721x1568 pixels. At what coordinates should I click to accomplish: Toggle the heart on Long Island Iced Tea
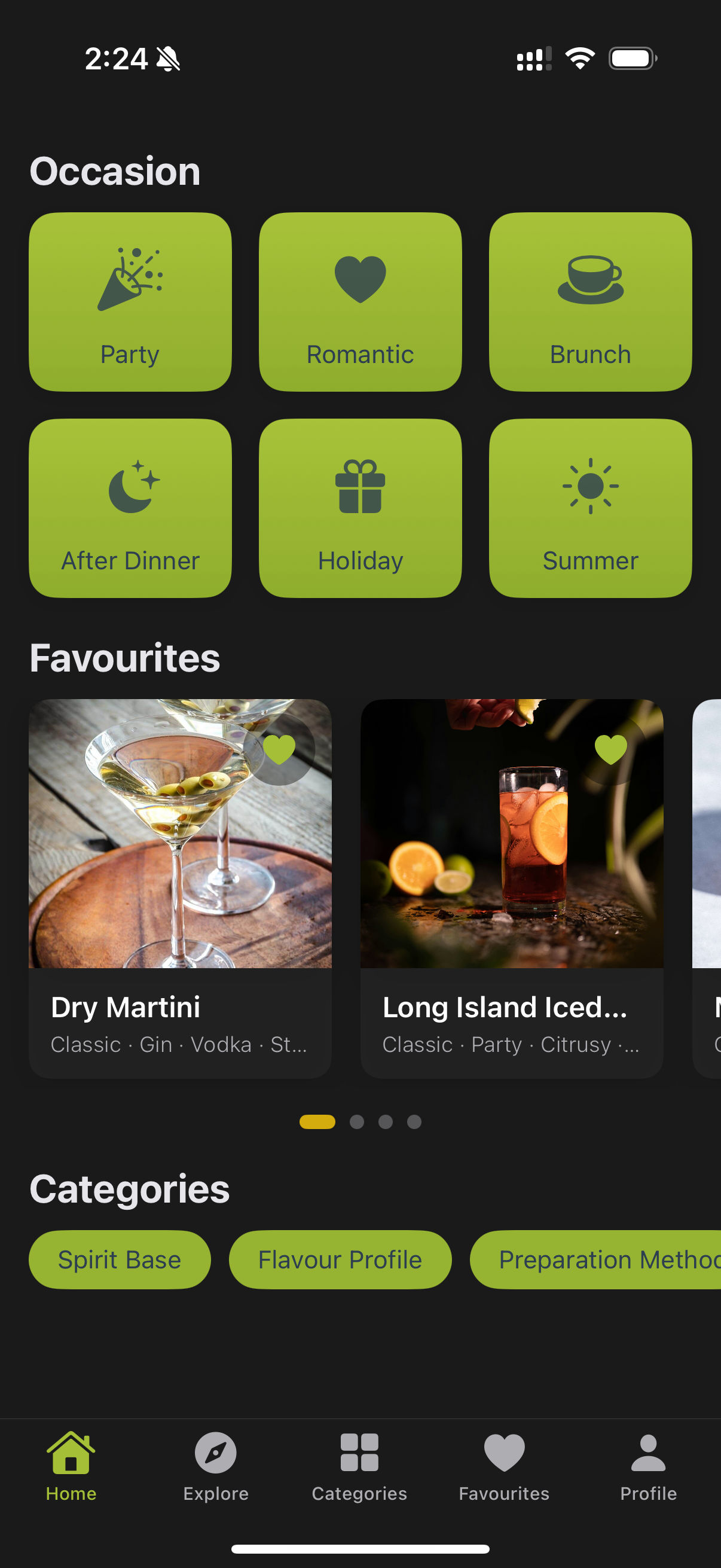[611, 750]
